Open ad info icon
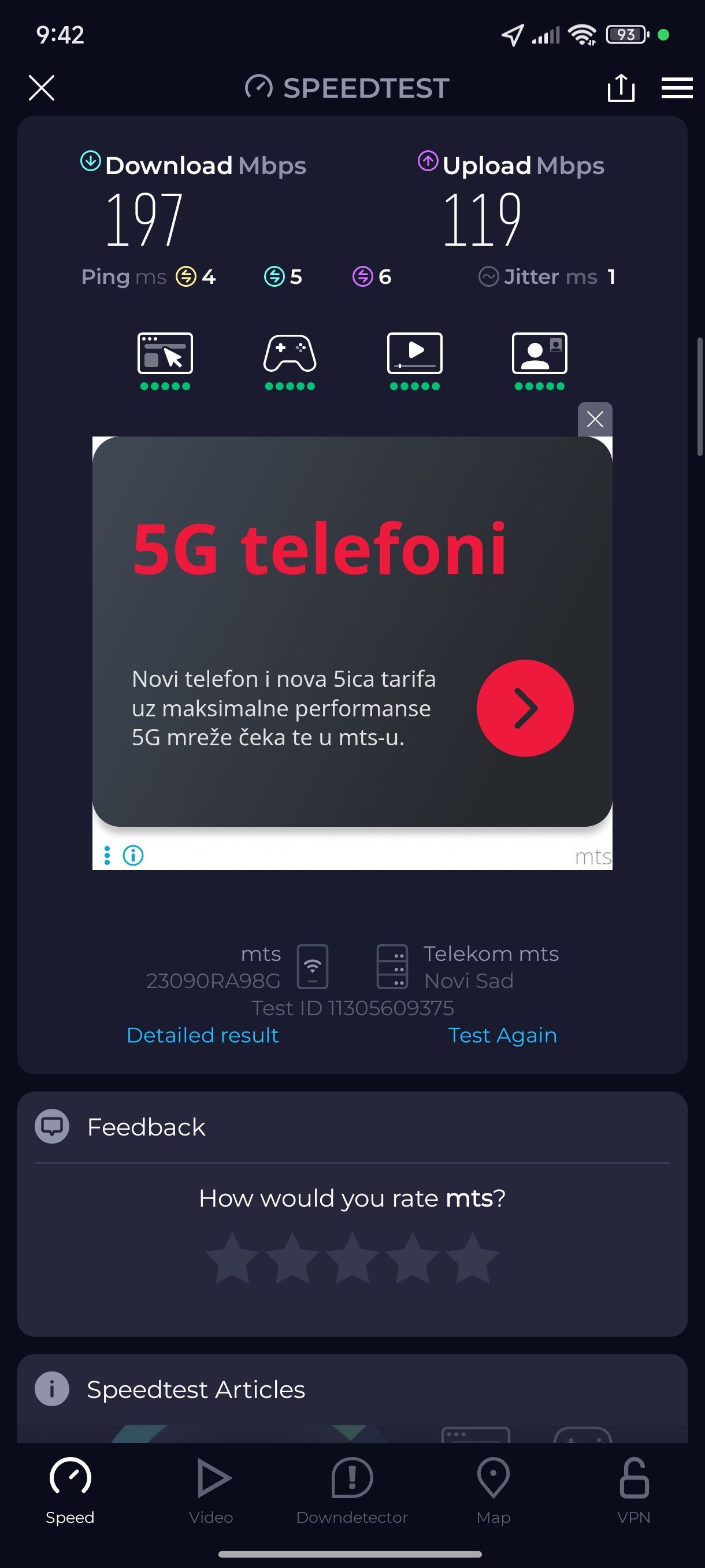This screenshot has width=705, height=1568. (133, 855)
